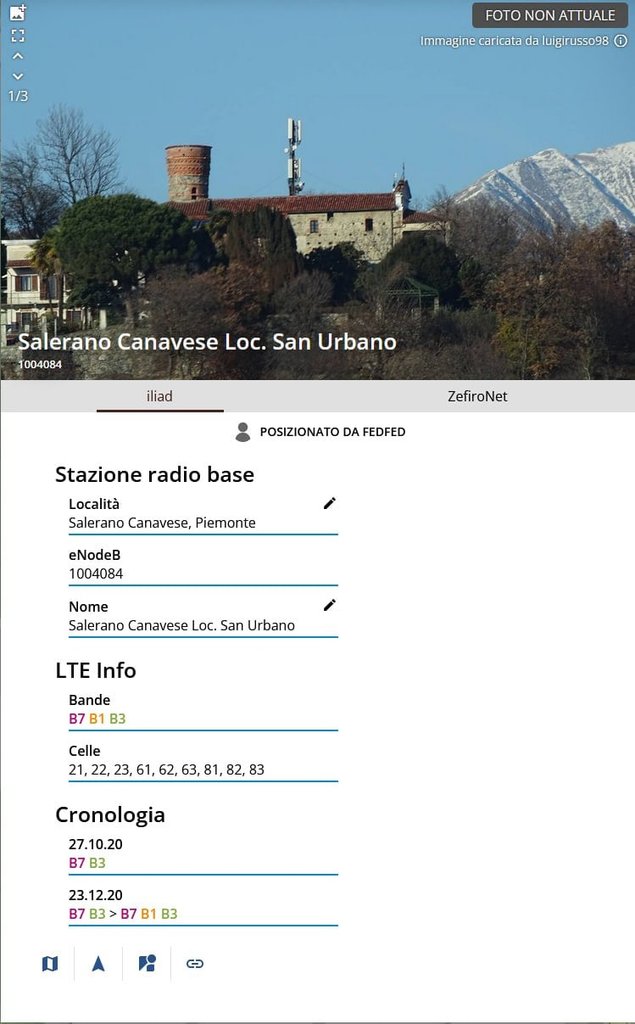Copy the link to this station
The image size is (635, 1024).
(x=195, y=963)
